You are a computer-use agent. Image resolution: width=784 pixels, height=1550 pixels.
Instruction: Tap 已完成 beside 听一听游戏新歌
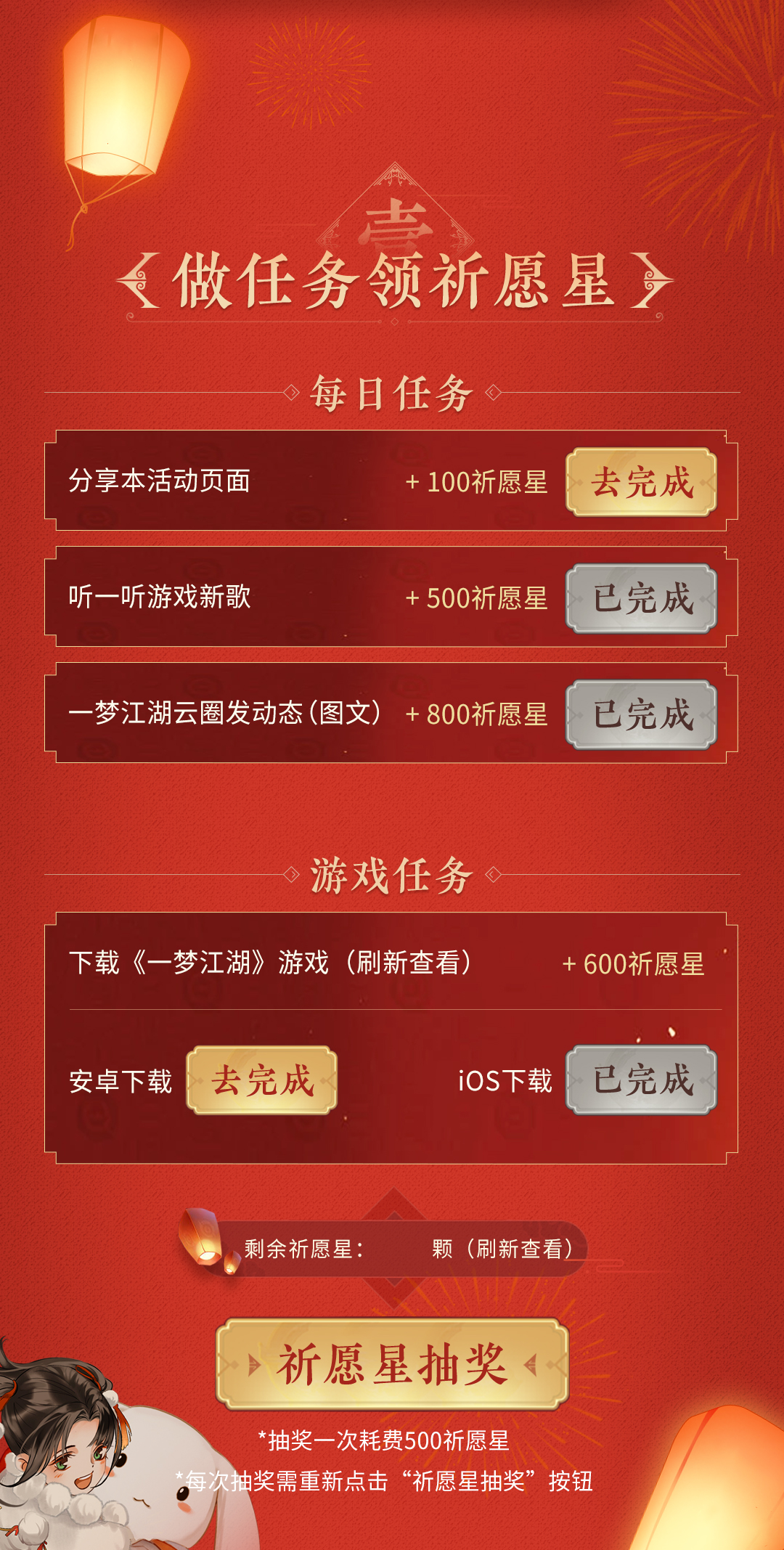click(642, 598)
